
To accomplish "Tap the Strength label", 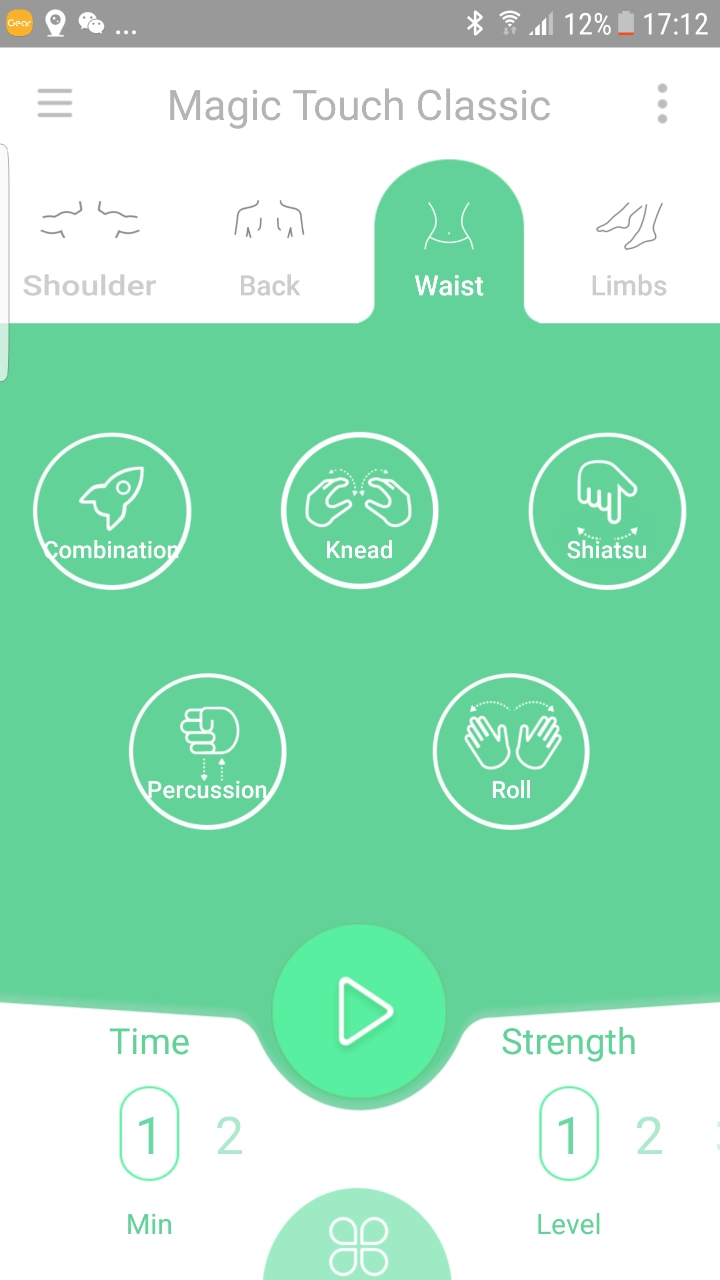I will pyautogui.click(x=568, y=1041).
